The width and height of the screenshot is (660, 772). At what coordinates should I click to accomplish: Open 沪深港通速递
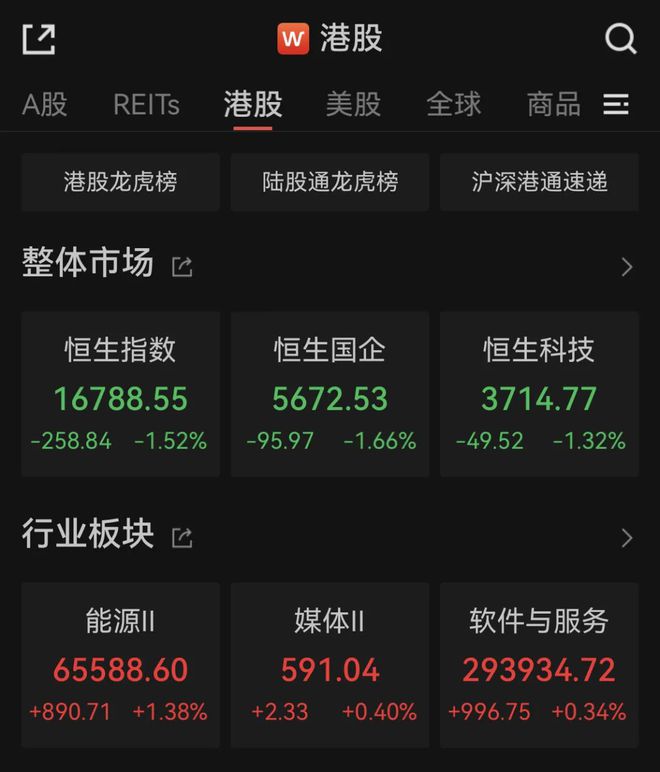[539, 182]
